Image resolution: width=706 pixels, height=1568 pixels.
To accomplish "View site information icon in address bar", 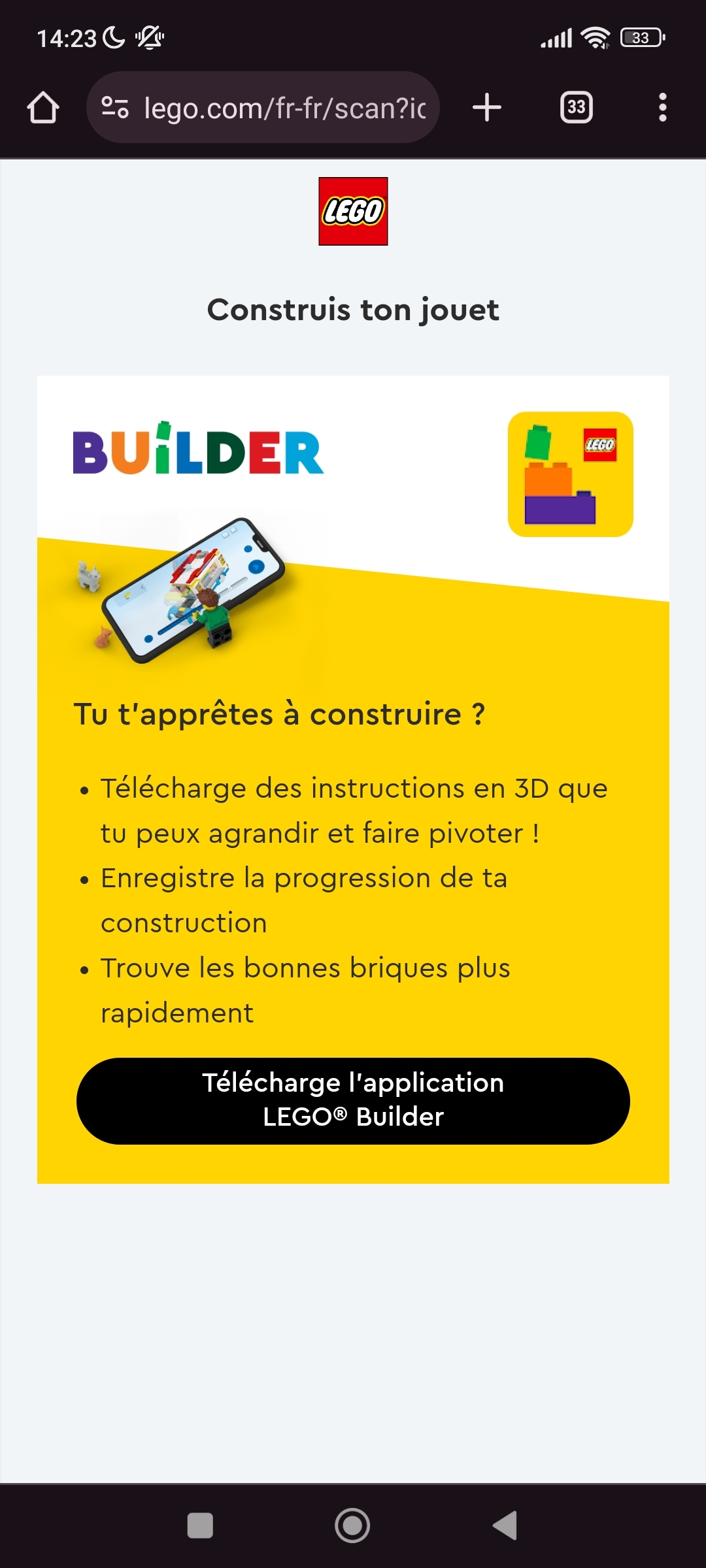I will tap(115, 108).
